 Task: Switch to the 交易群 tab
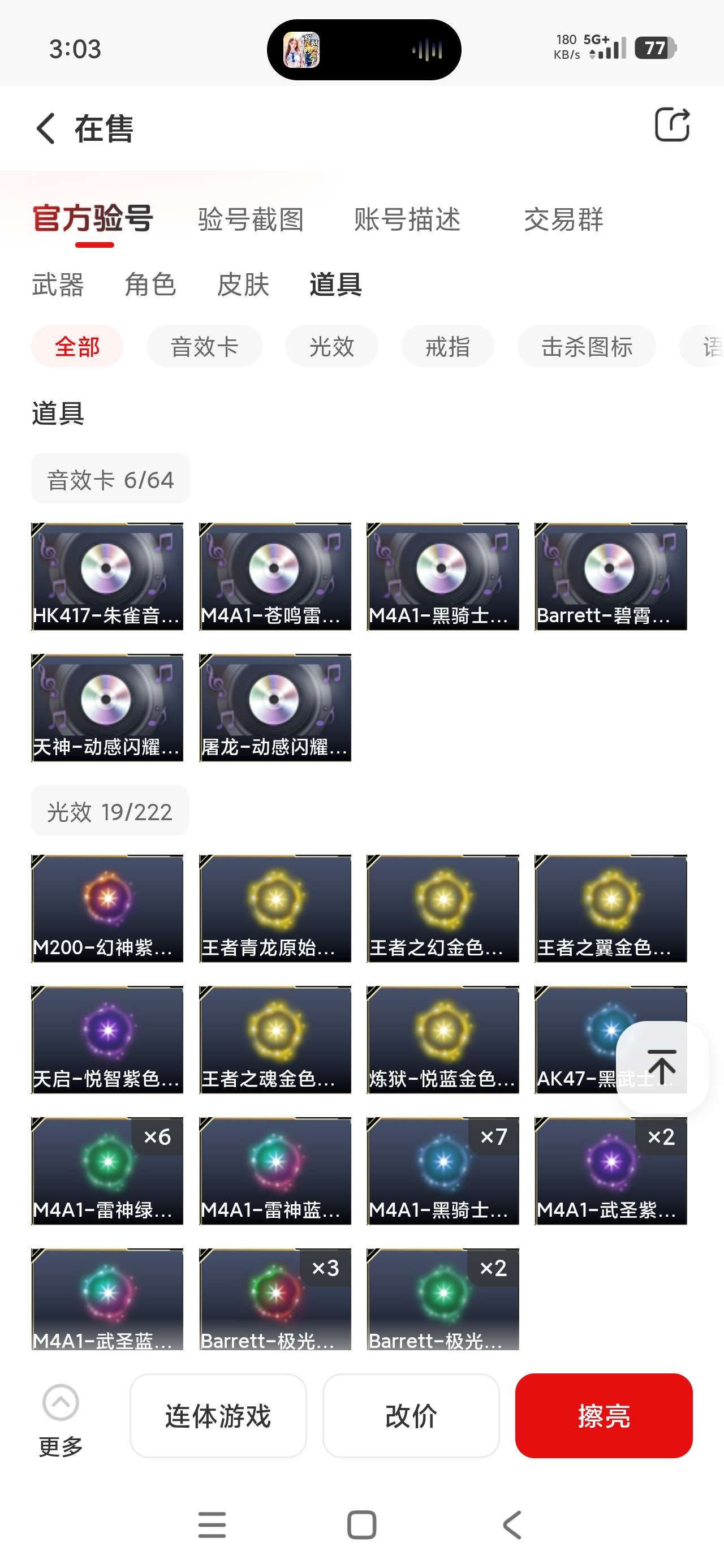(x=563, y=219)
